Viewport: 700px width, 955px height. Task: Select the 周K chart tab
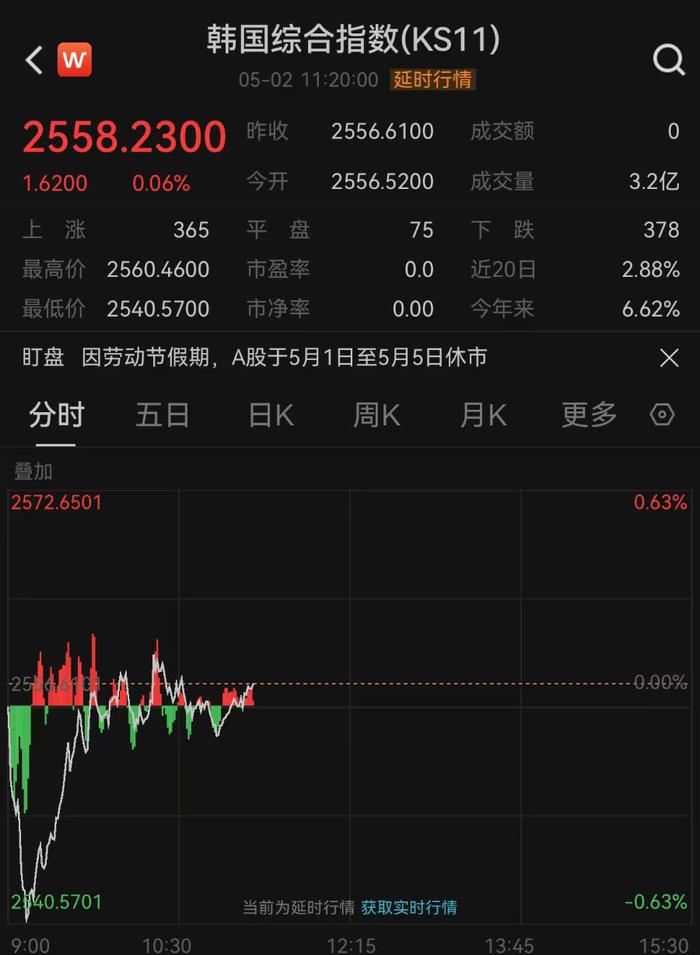[377, 414]
